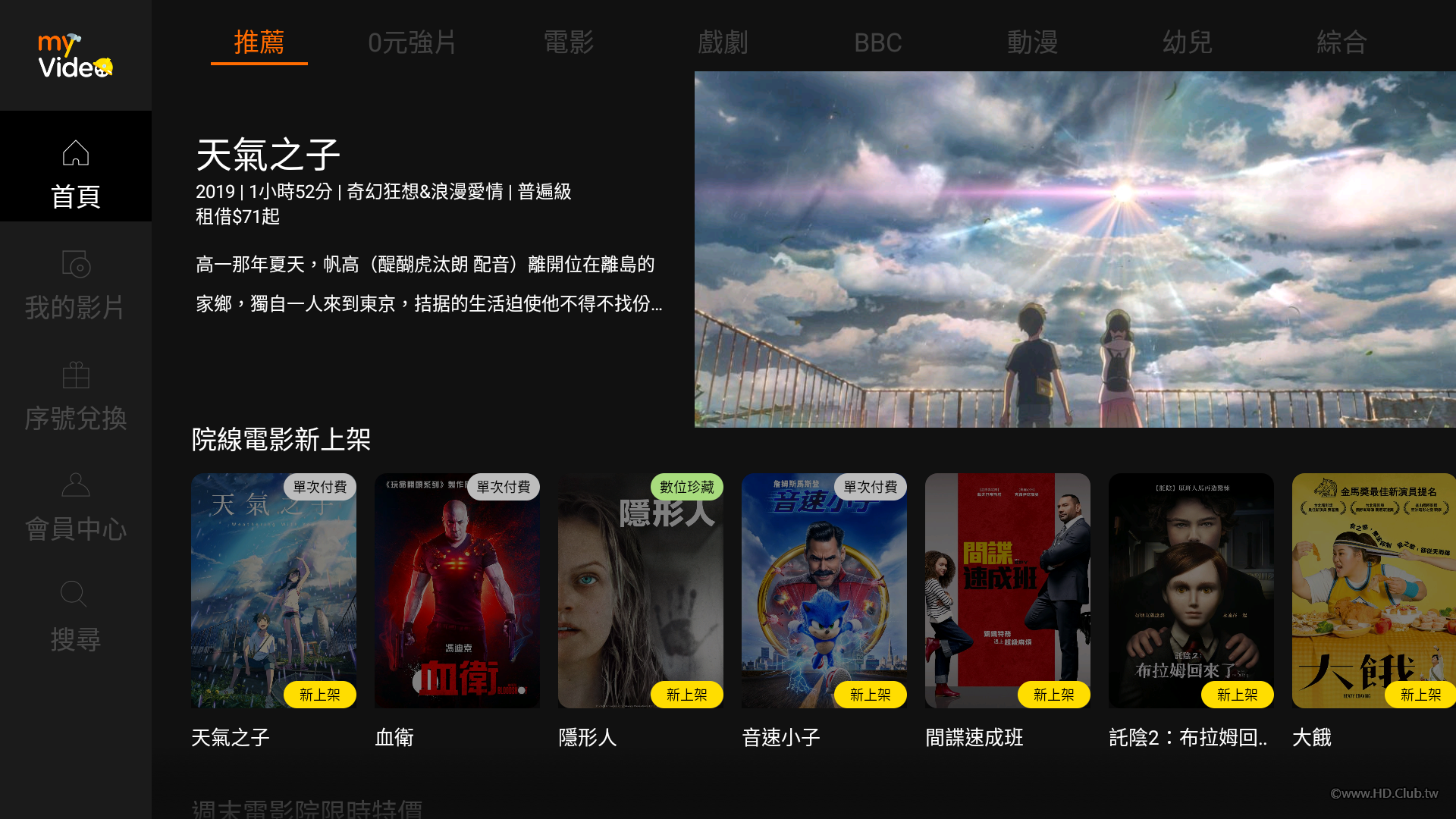1456x819 pixels.
Task: Go to the 動漫 tab
Action: [1032, 42]
